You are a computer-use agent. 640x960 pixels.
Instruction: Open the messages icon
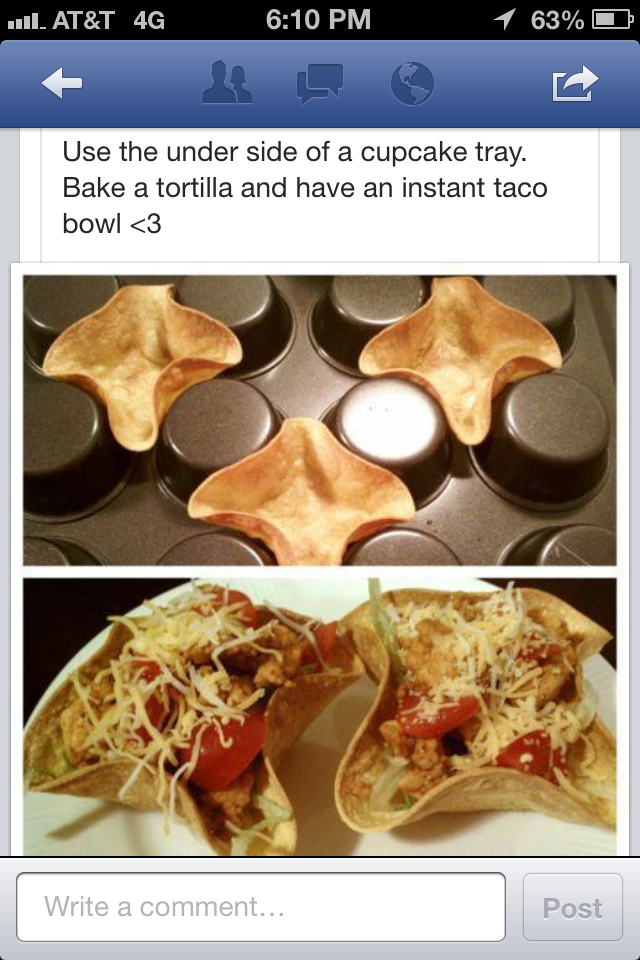pos(320,84)
